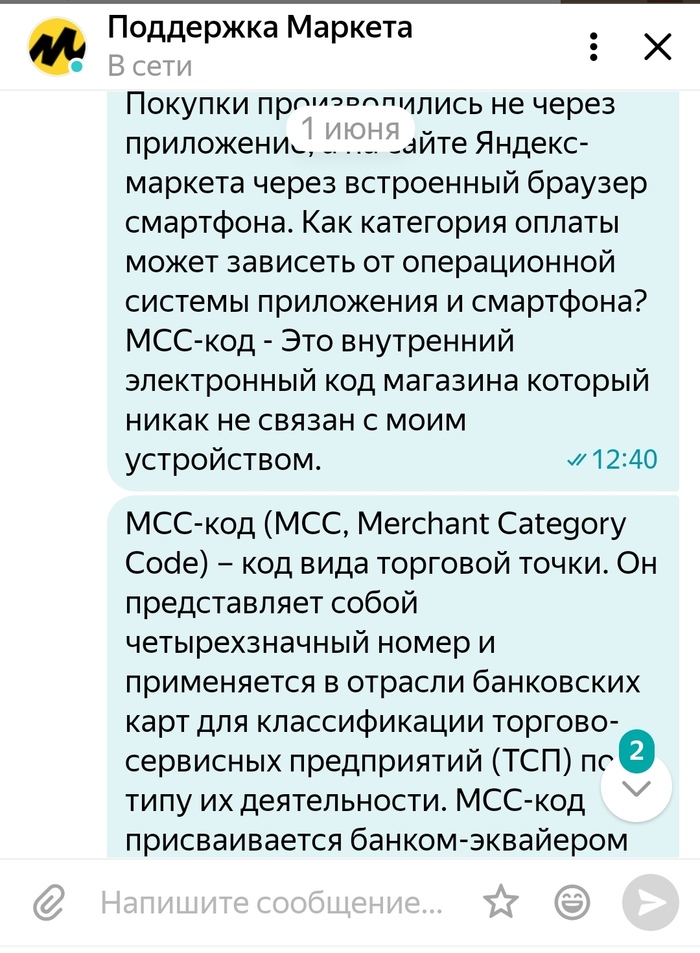
Task: Attach a file with the paperclip
Action: (x=48, y=904)
